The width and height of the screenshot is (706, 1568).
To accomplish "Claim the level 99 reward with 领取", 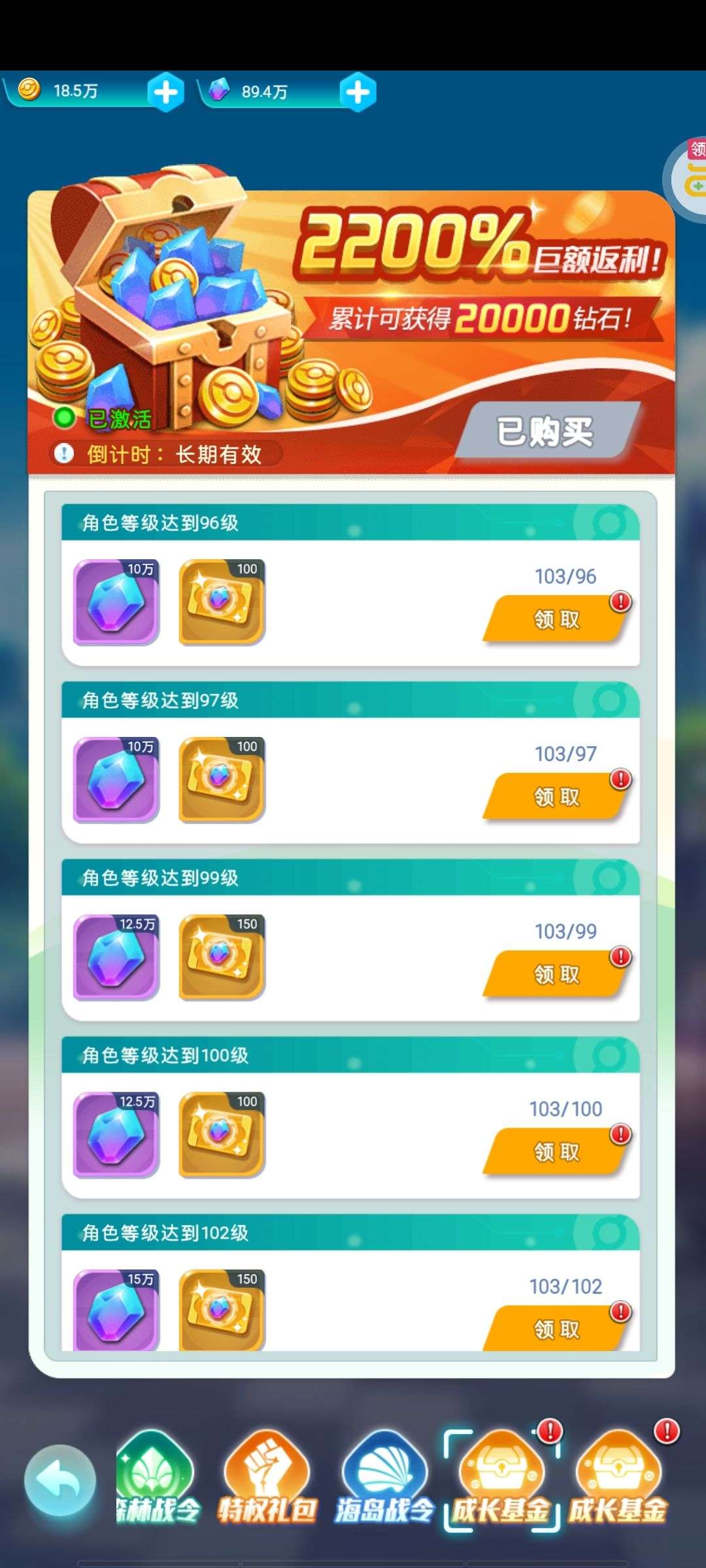I will tap(556, 974).
